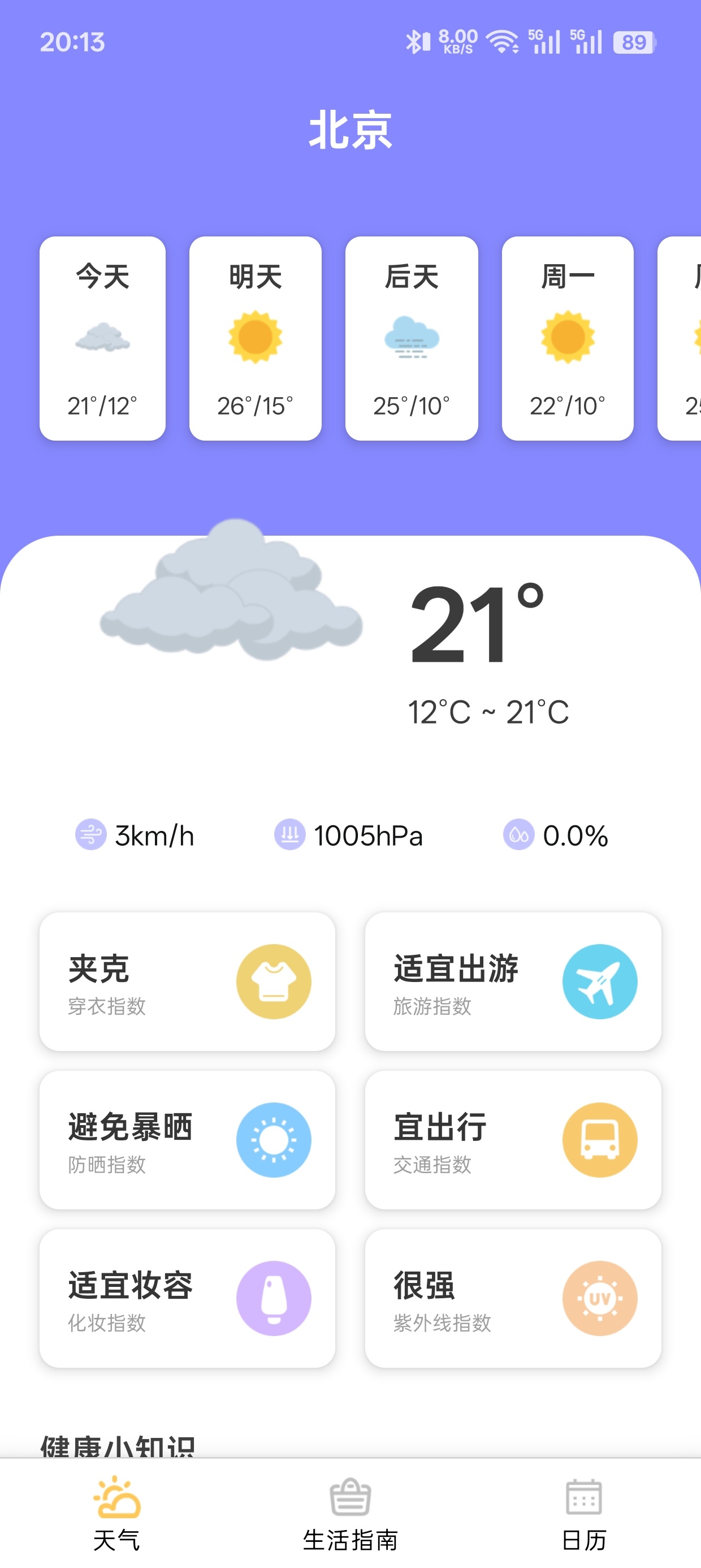This screenshot has height=1568, width=701.
Task: Select the 周一 forecast card
Action: click(567, 337)
